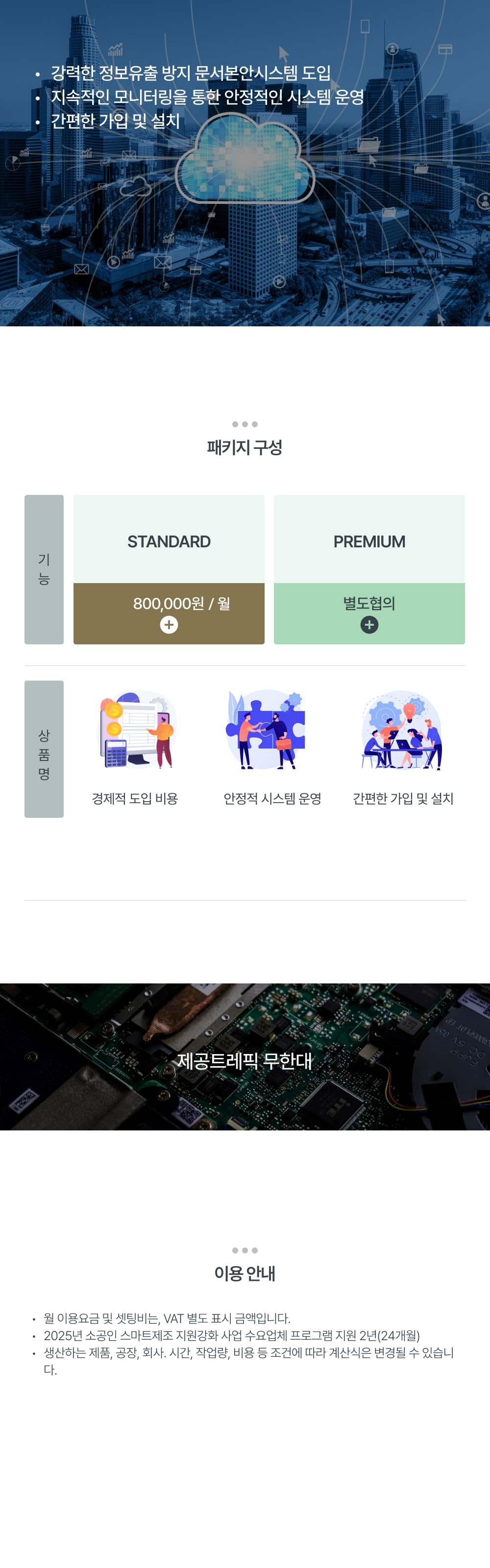Screen dimensions: 490x1568
Task: Expand the PREMIUM 별도협의 plan details
Action: coord(369,625)
